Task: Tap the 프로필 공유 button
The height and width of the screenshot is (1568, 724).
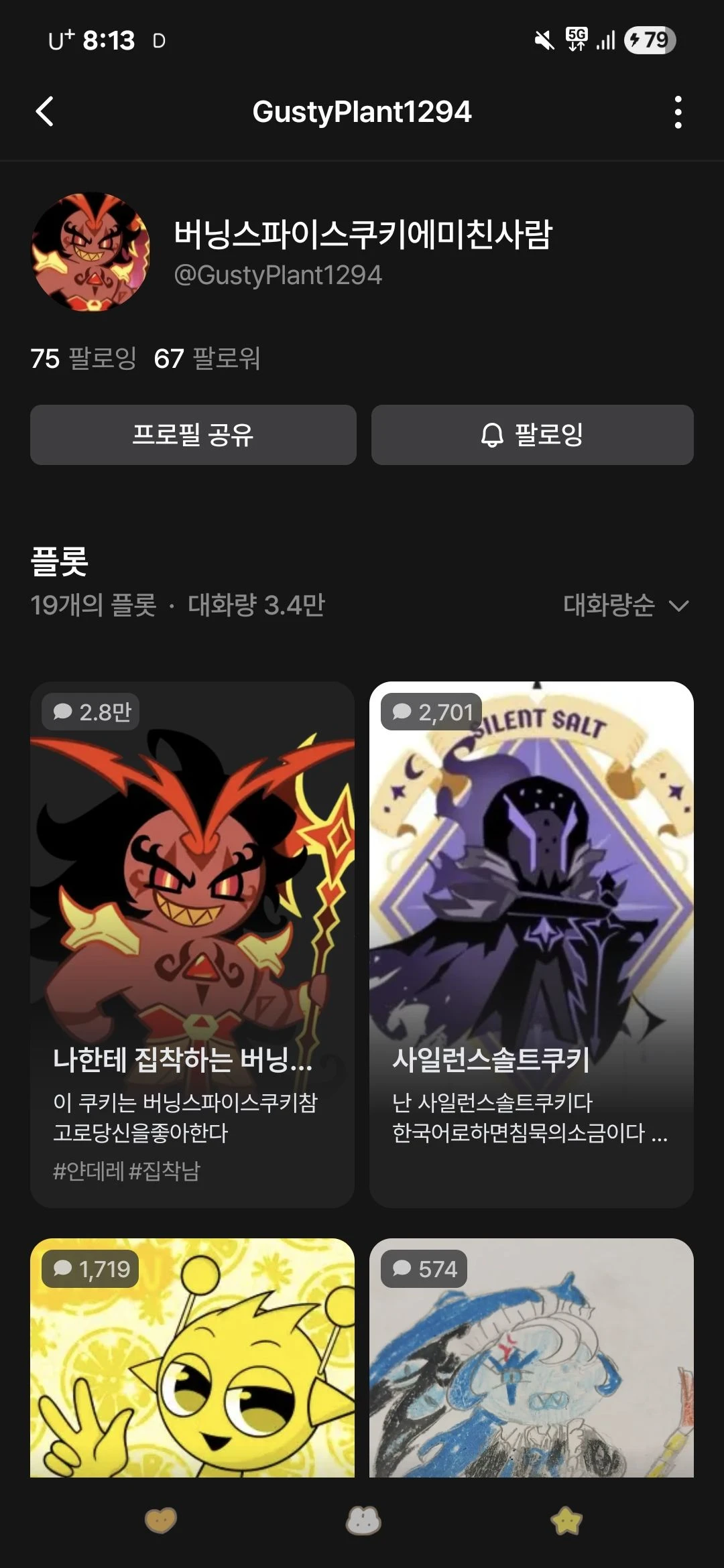Action: pos(193,435)
